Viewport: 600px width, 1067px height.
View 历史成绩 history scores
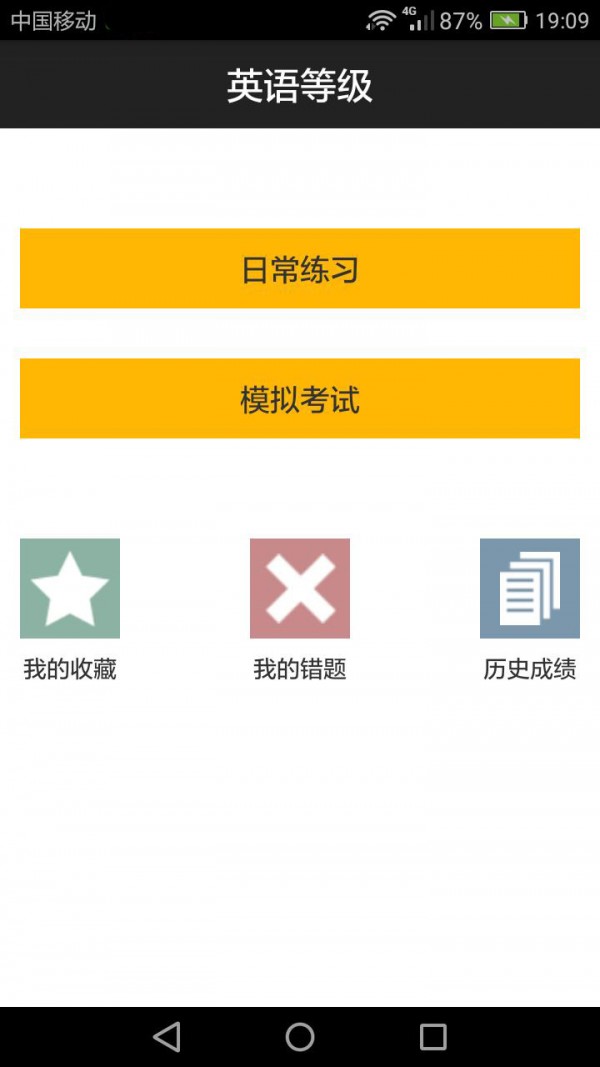pos(530,588)
